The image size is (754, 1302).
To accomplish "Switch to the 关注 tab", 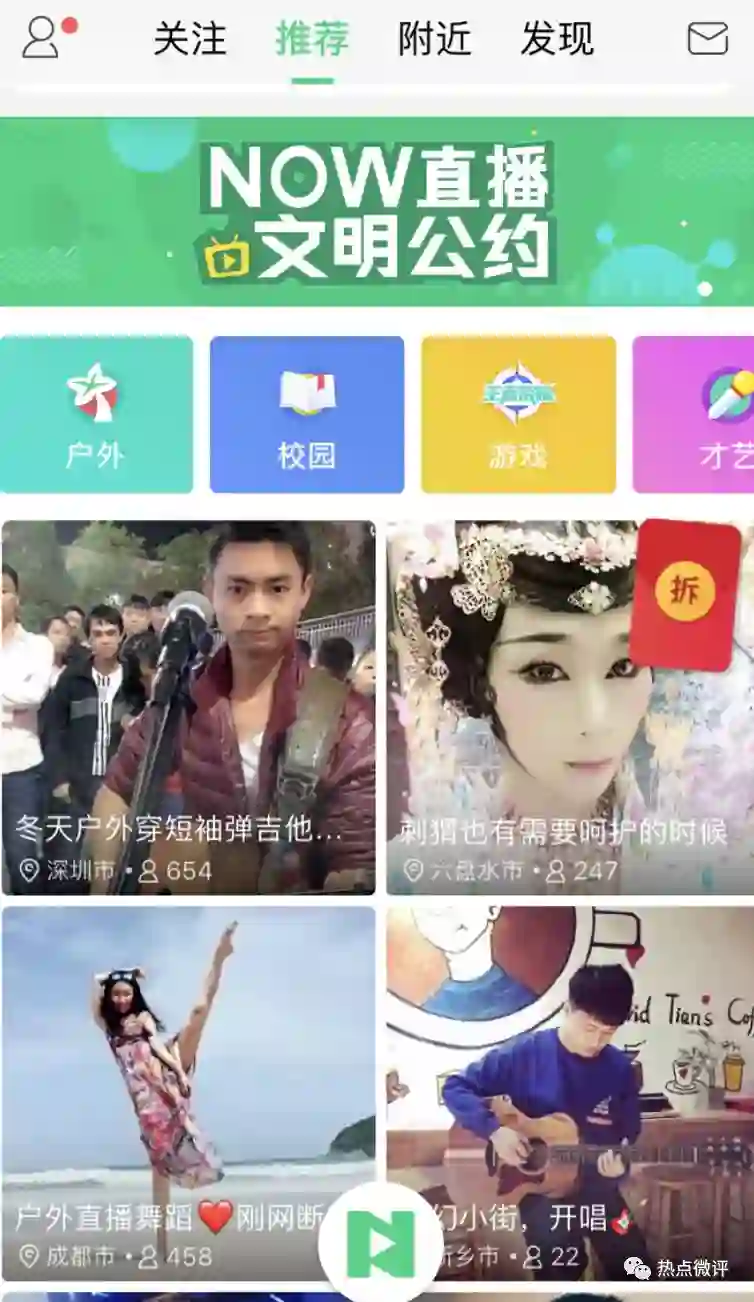I will tap(189, 39).
